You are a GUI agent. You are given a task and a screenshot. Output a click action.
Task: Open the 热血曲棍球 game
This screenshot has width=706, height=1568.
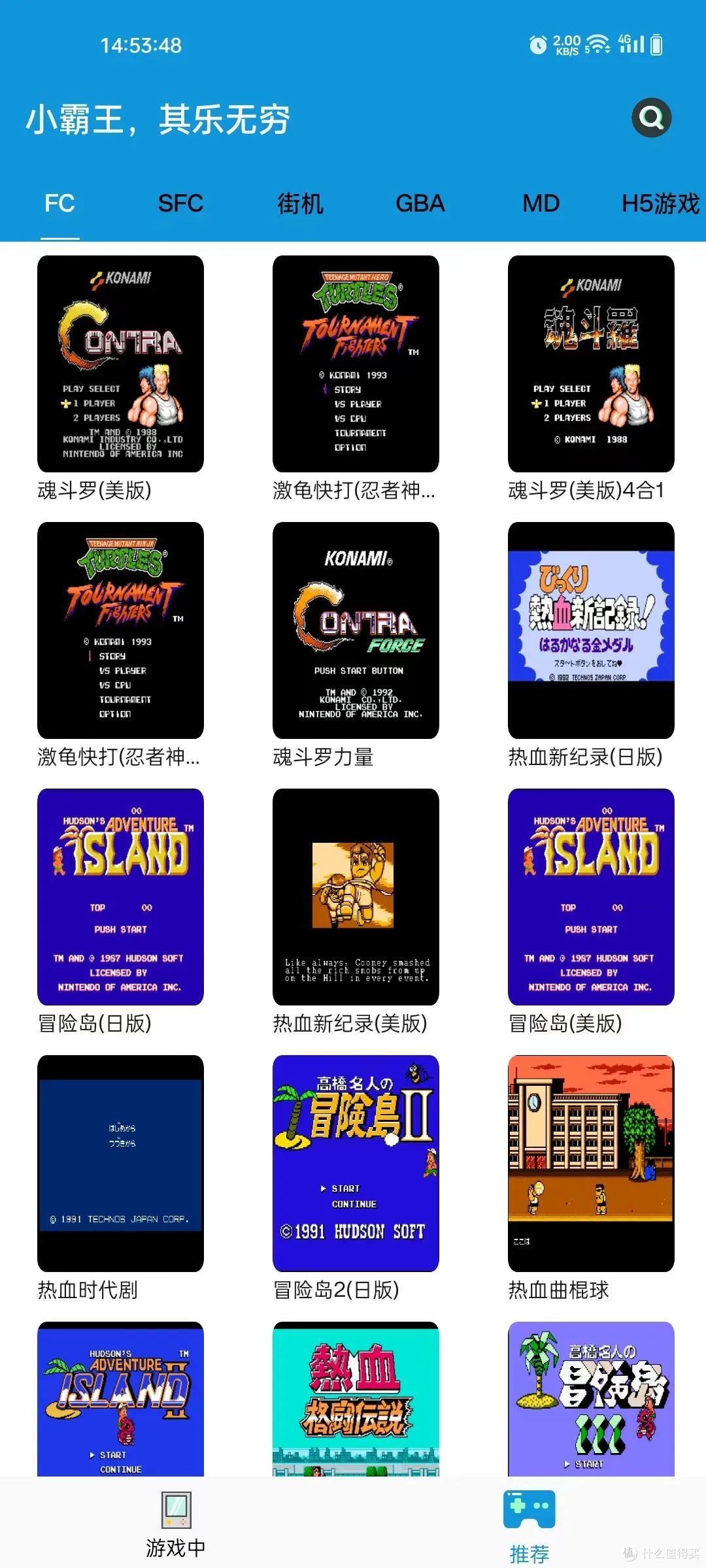click(x=591, y=1164)
